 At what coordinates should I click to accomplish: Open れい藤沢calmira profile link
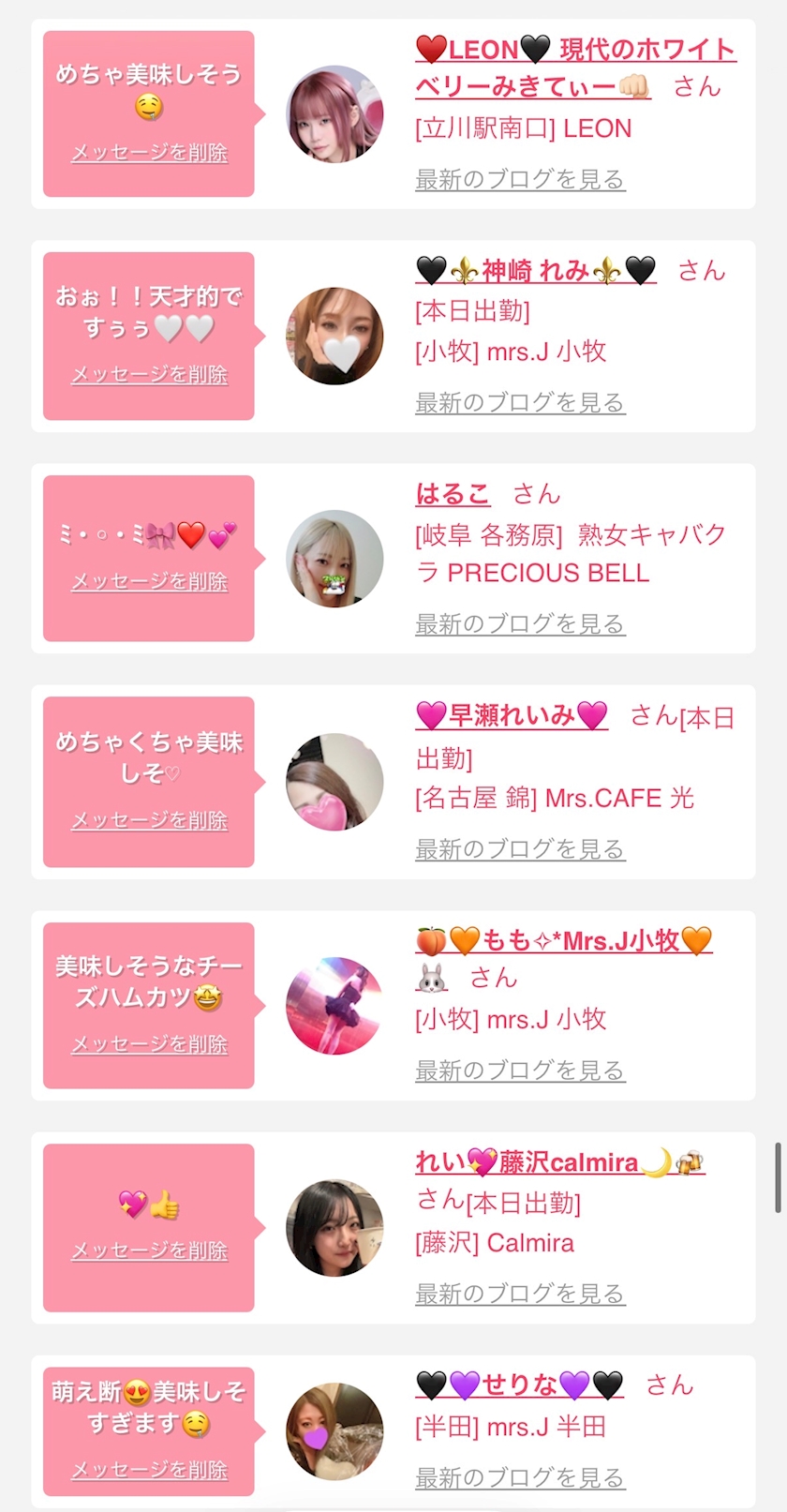coord(559,1162)
